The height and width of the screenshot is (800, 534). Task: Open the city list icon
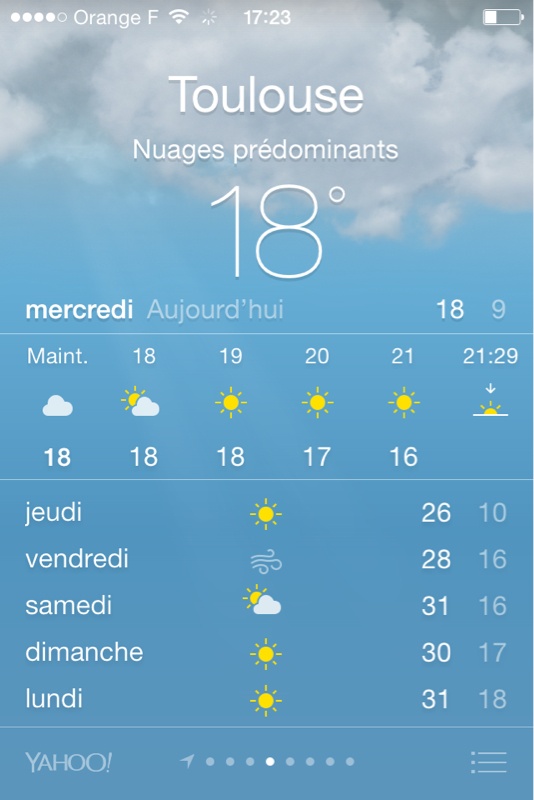(489, 762)
